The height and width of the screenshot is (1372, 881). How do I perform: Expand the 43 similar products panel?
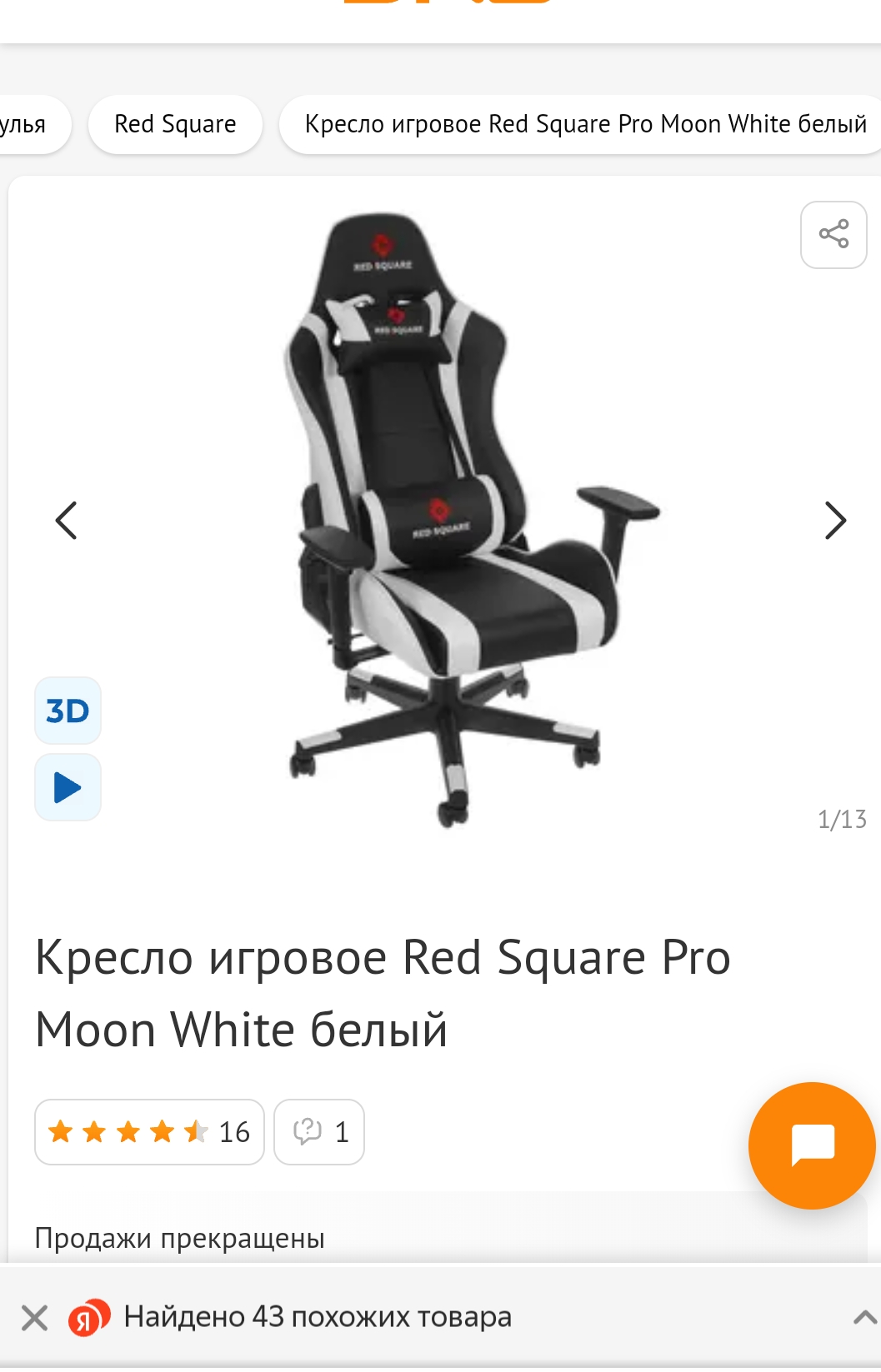click(x=863, y=1317)
